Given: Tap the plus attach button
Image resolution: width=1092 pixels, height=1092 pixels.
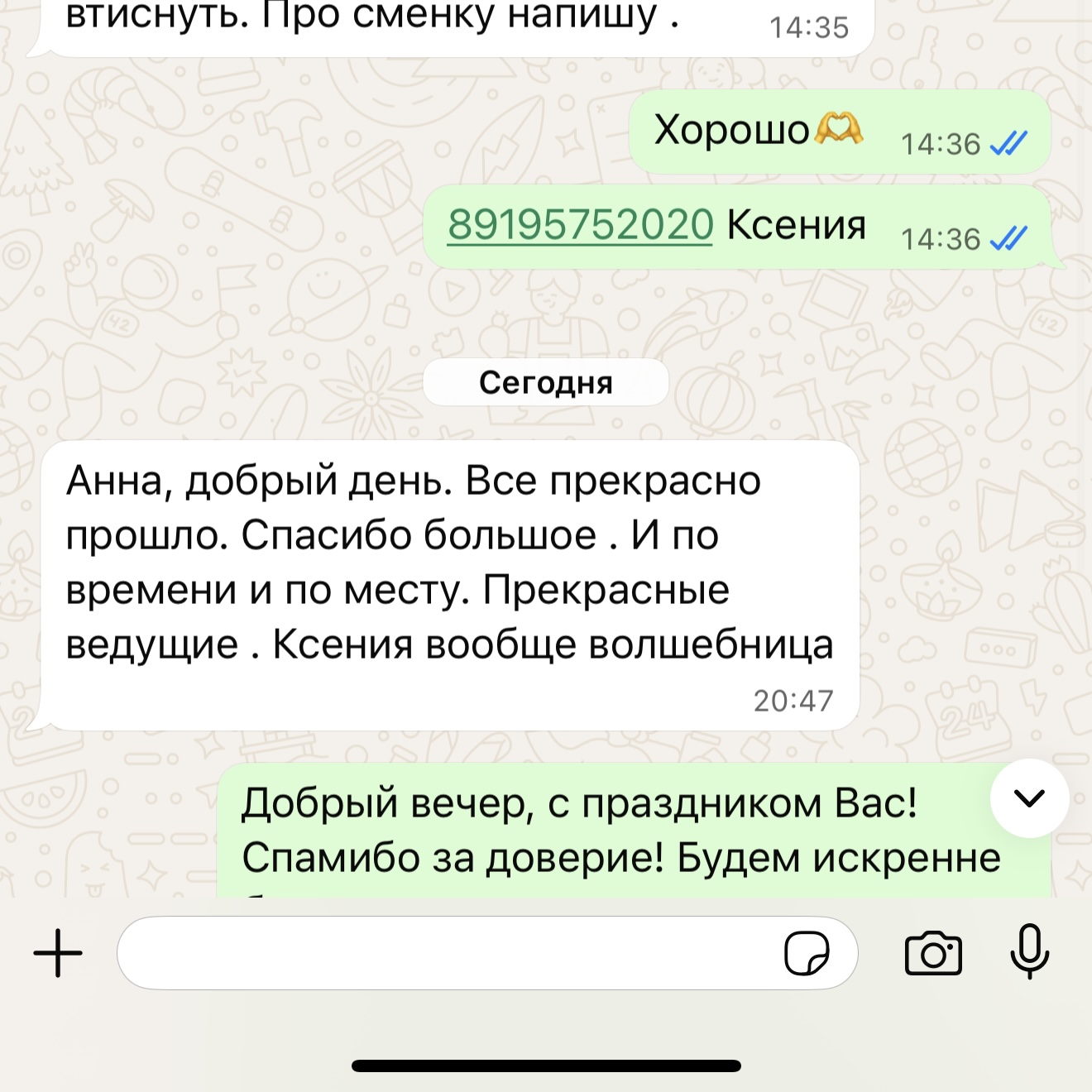Looking at the screenshot, I should (x=58, y=953).
